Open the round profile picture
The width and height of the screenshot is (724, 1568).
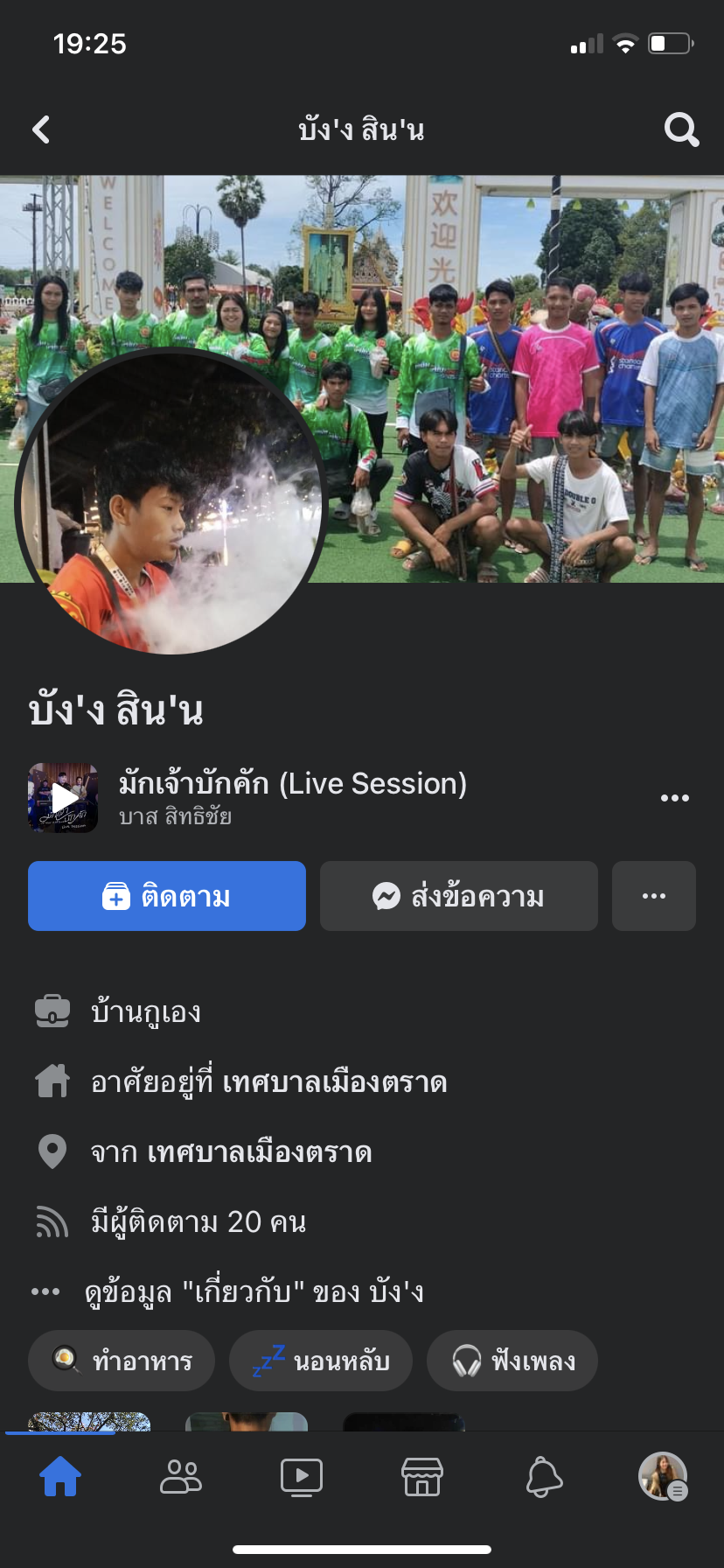(171, 501)
